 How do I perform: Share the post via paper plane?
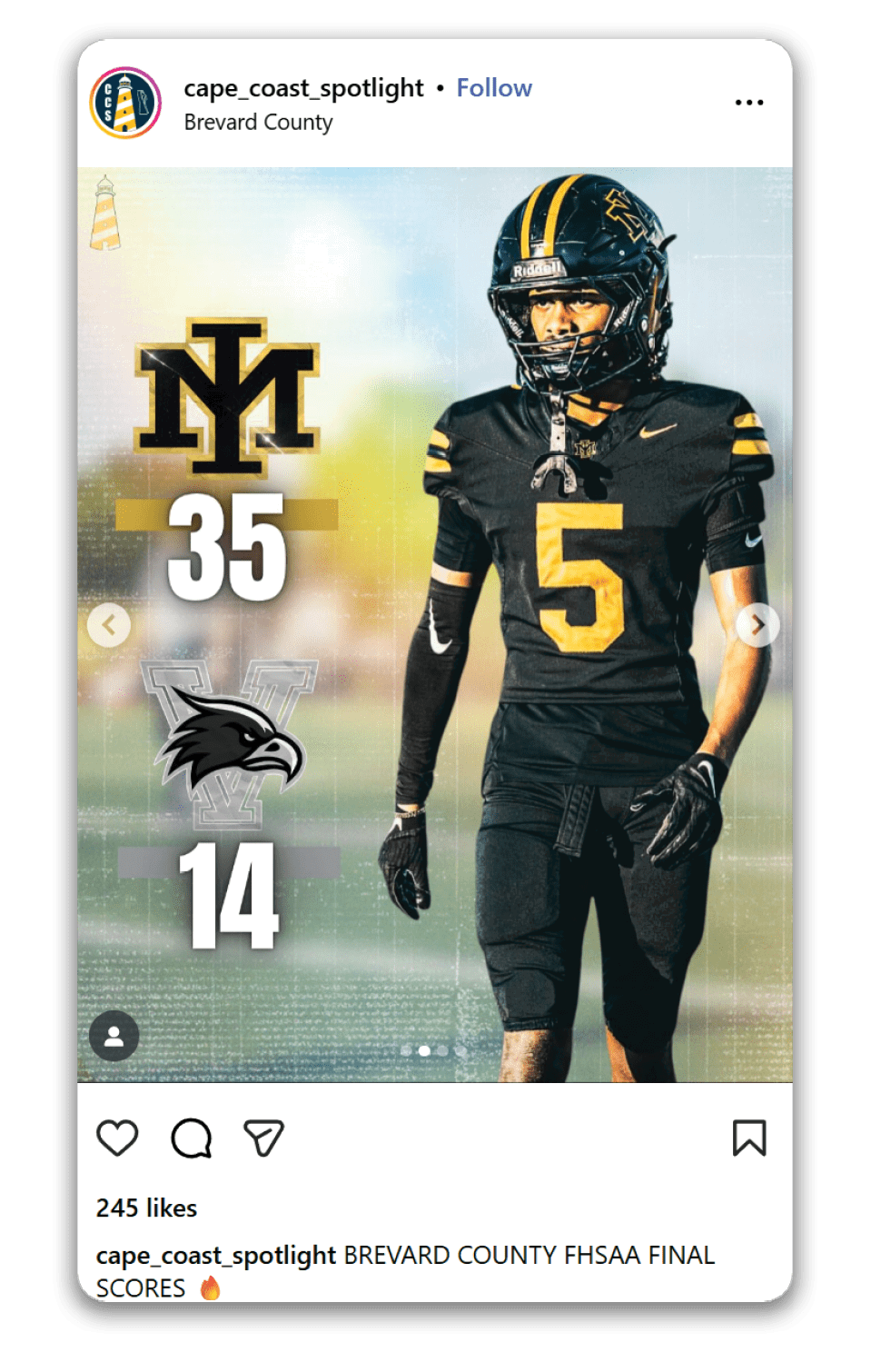[264, 1138]
